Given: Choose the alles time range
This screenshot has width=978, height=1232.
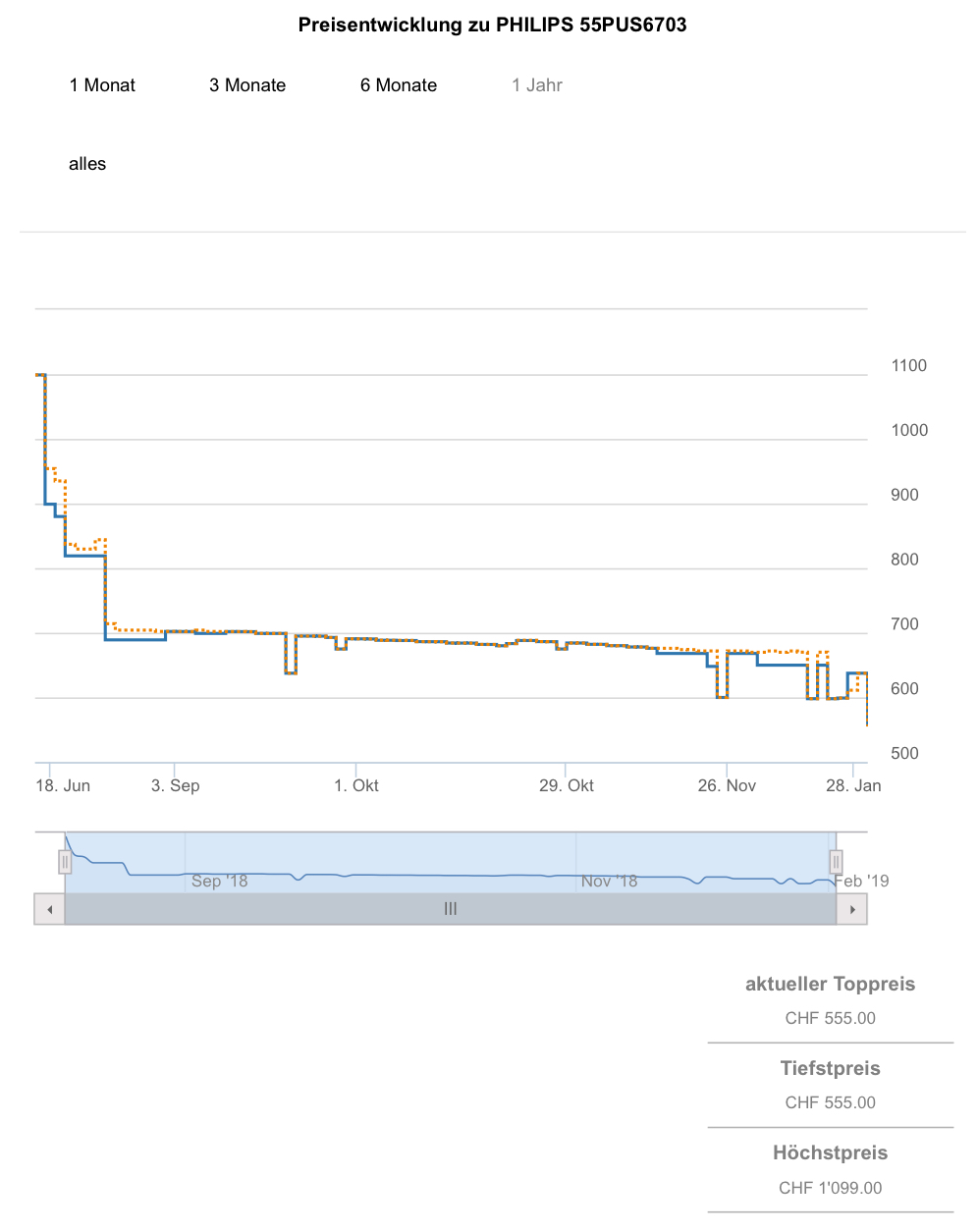Looking at the screenshot, I should coord(87,164).
